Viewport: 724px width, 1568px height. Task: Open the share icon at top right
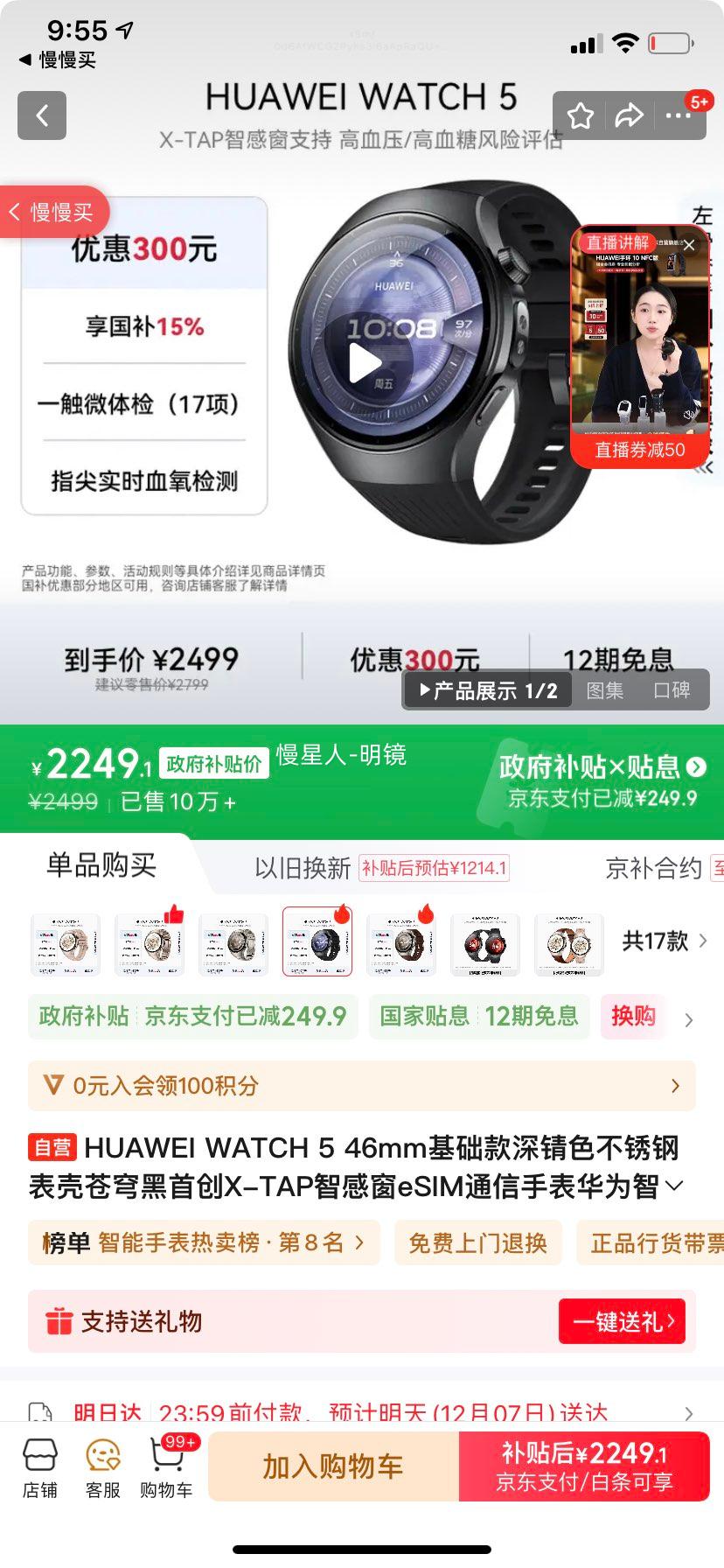pos(630,115)
